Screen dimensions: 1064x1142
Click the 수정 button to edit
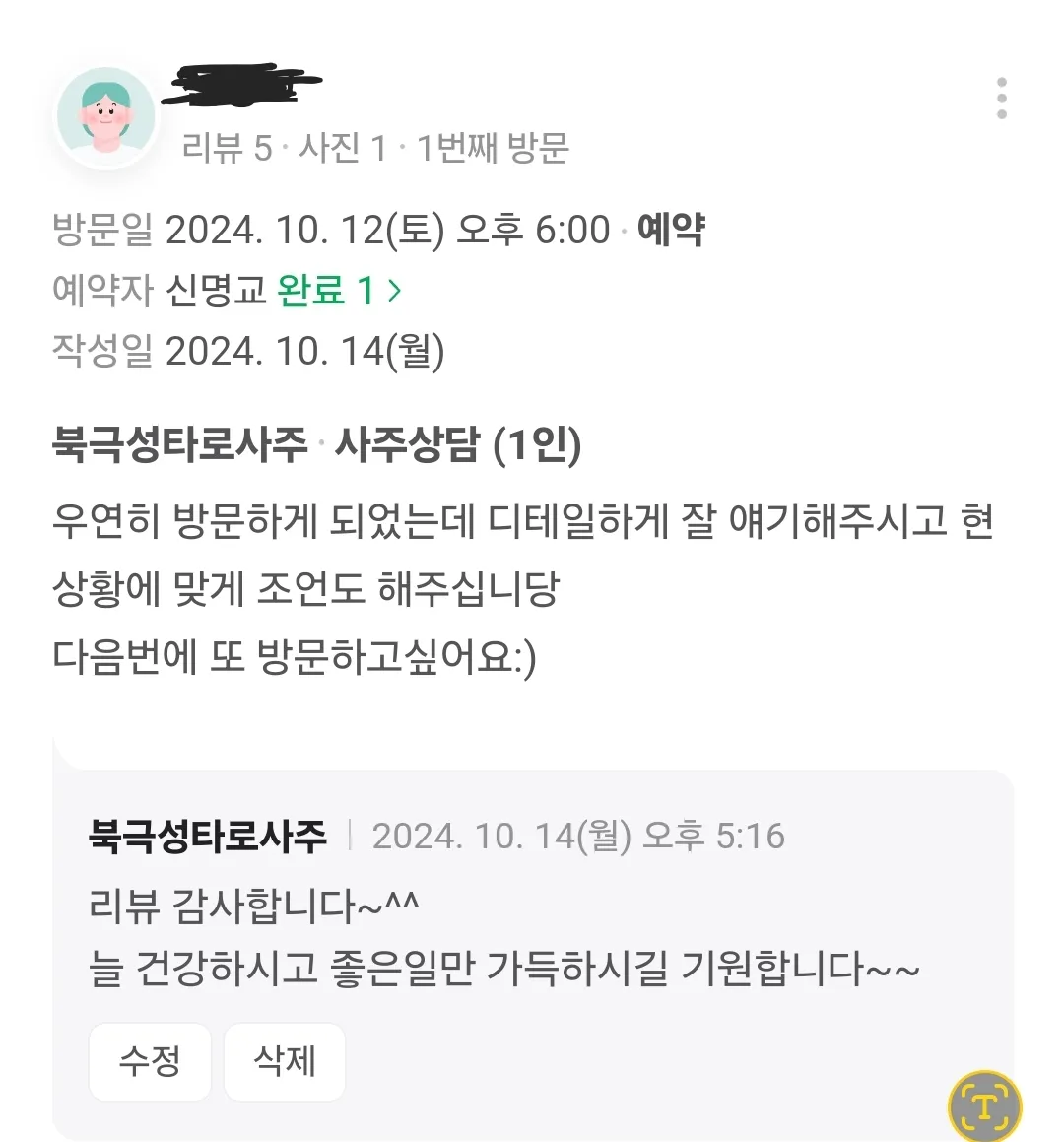pos(149,1061)
